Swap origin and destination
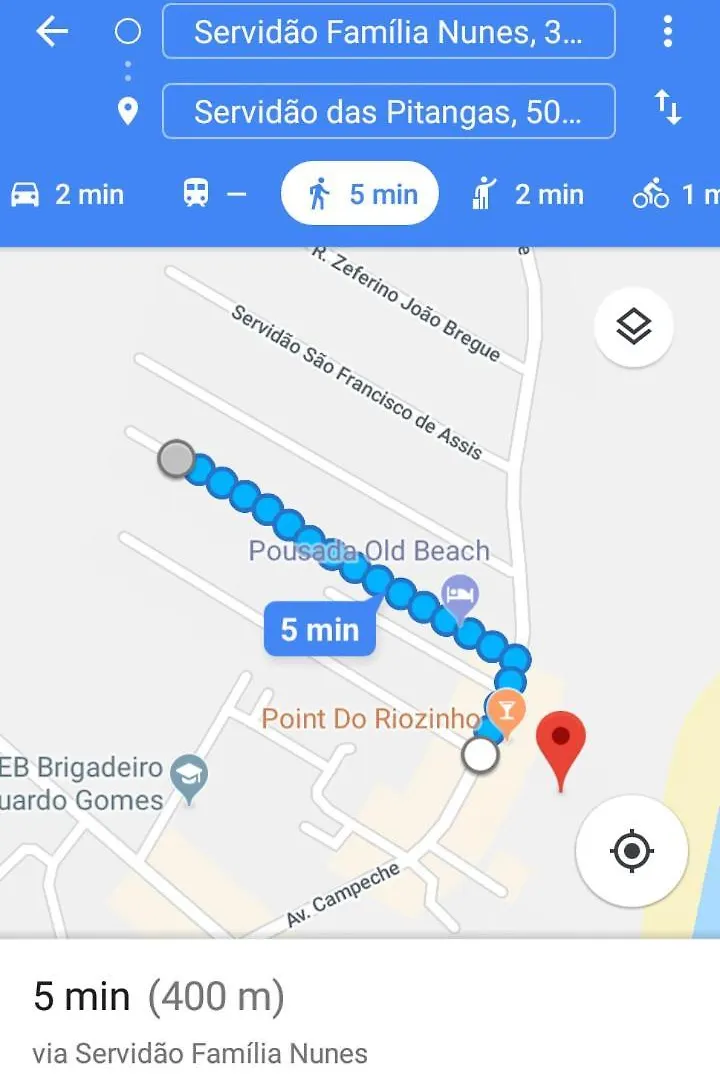 pyautogui.click(x=668, y=107)
